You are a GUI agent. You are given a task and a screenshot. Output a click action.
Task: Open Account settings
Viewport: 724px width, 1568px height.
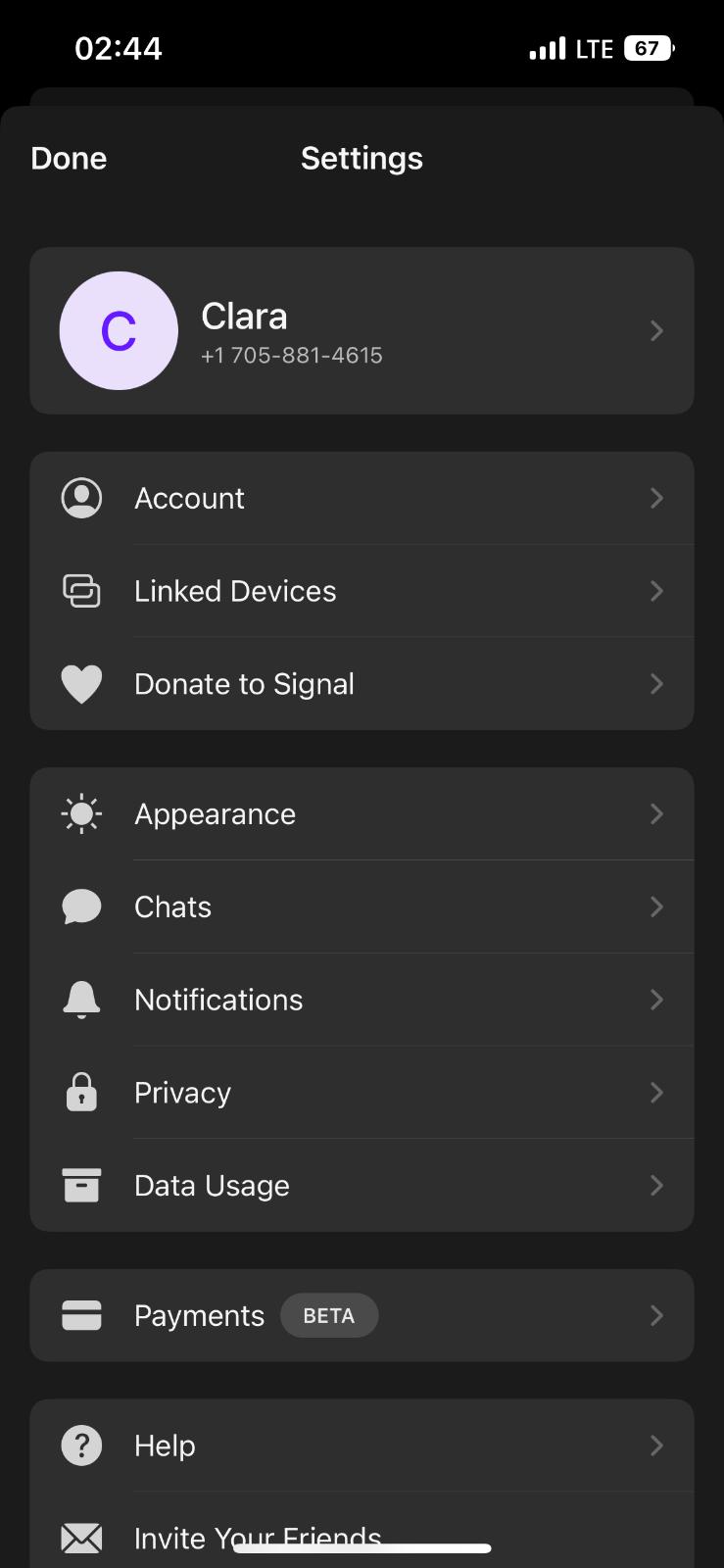[x=361, y=498]
